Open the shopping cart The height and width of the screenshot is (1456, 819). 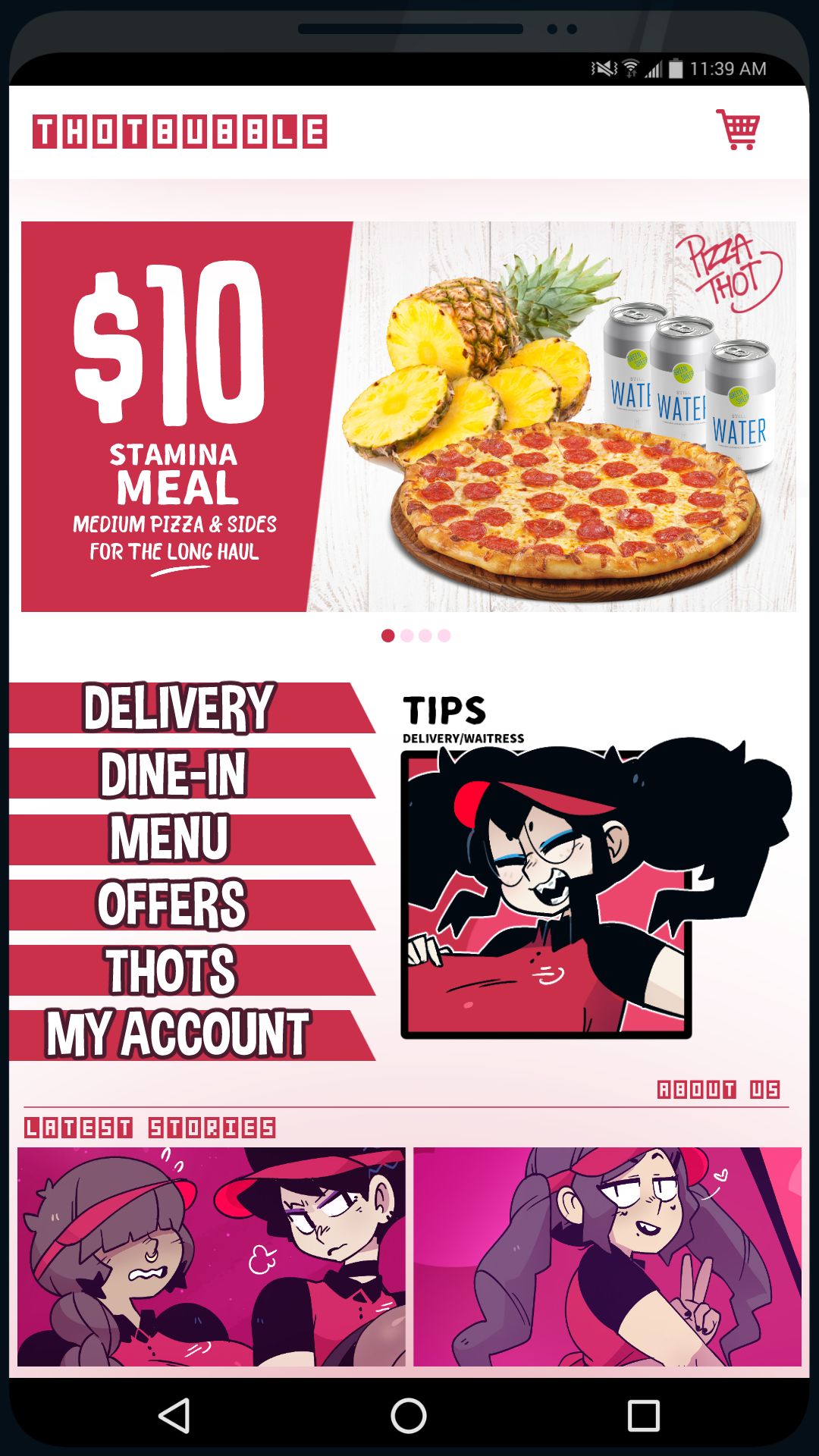pyautogui.click(x=739, y=131)
